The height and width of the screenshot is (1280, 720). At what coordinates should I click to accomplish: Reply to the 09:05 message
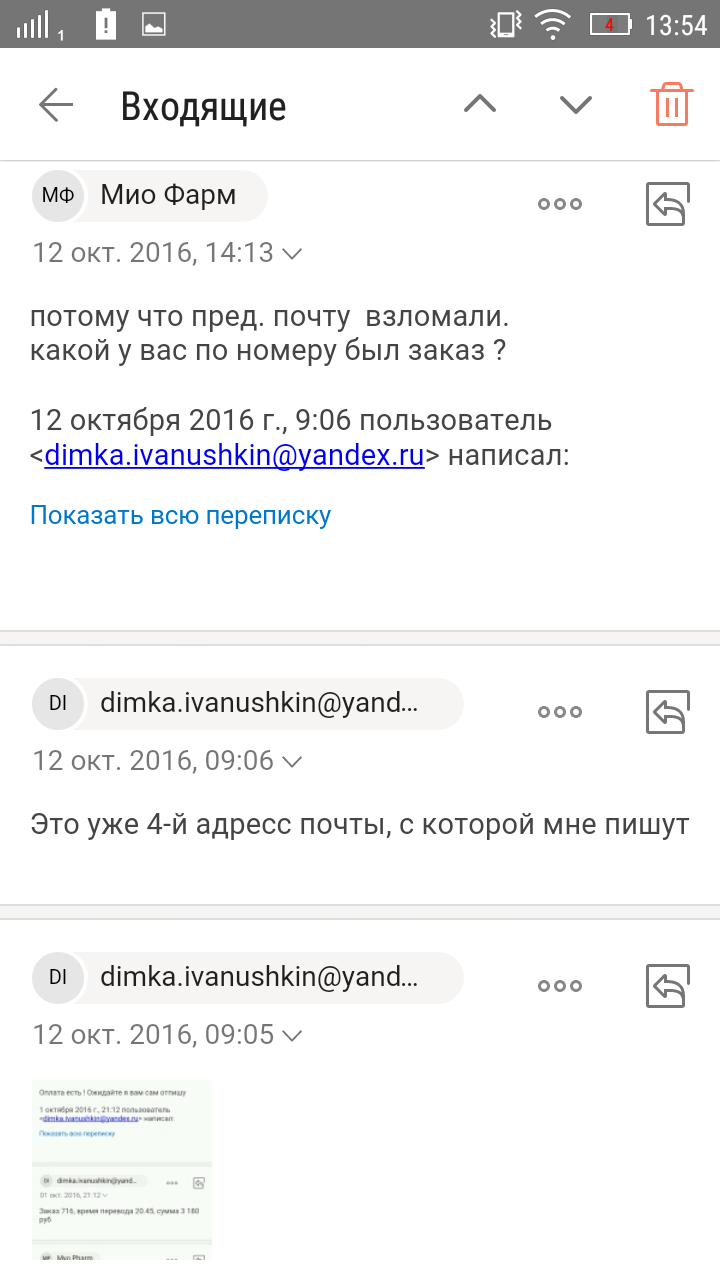point(667,986)
